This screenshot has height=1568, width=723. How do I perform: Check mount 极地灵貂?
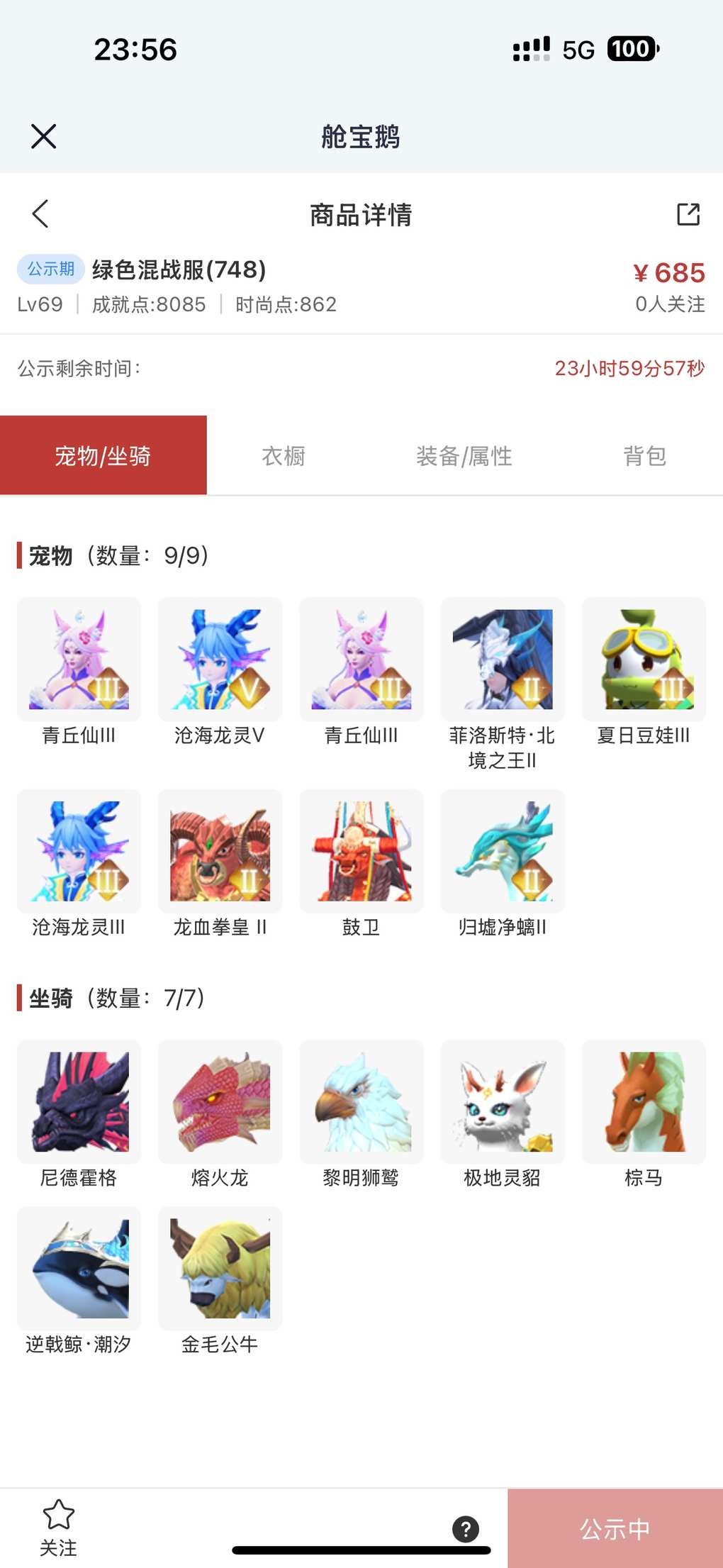tap(503, 1101)
